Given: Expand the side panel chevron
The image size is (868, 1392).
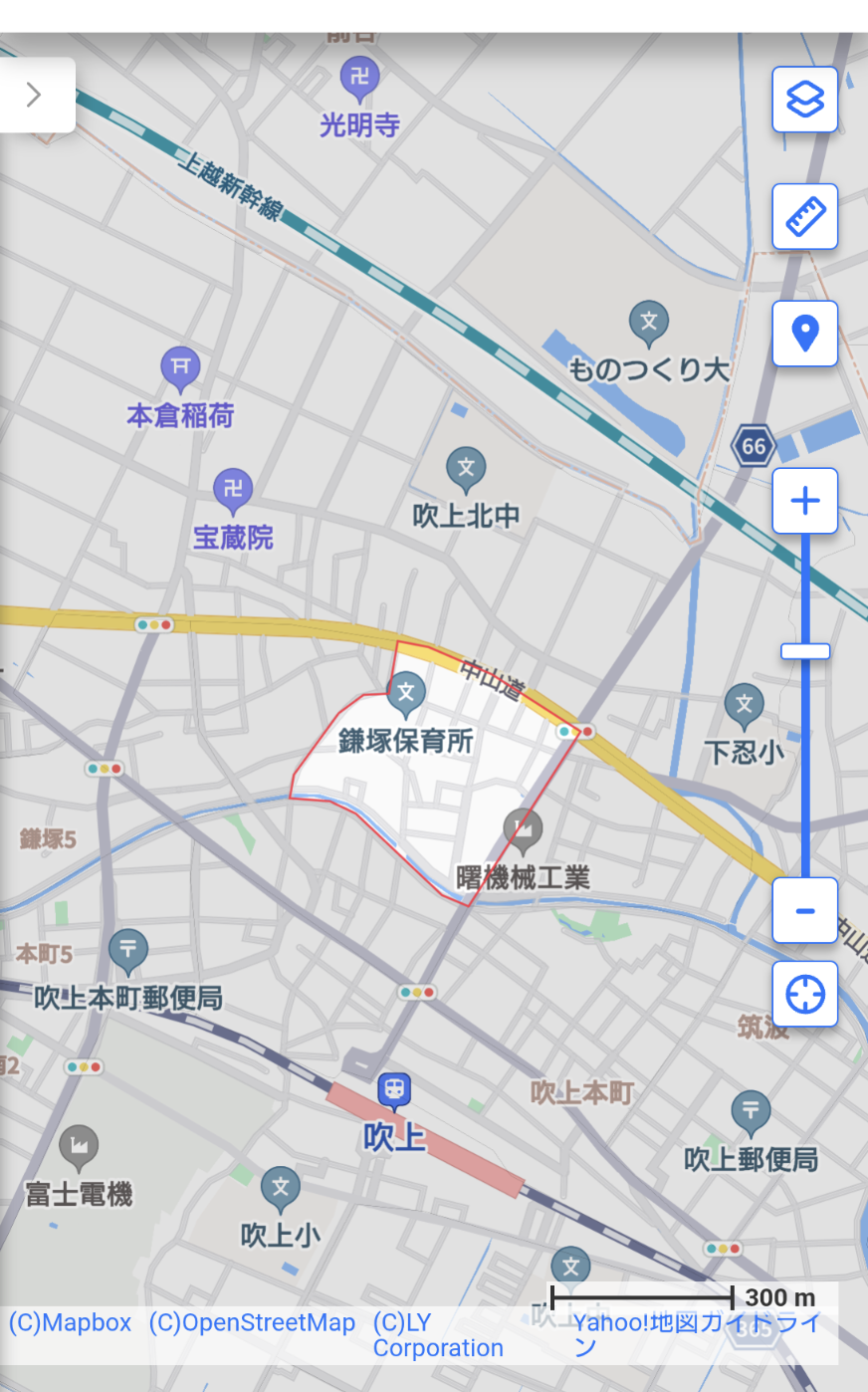Looking at the screenshot, I should (35, 96).
